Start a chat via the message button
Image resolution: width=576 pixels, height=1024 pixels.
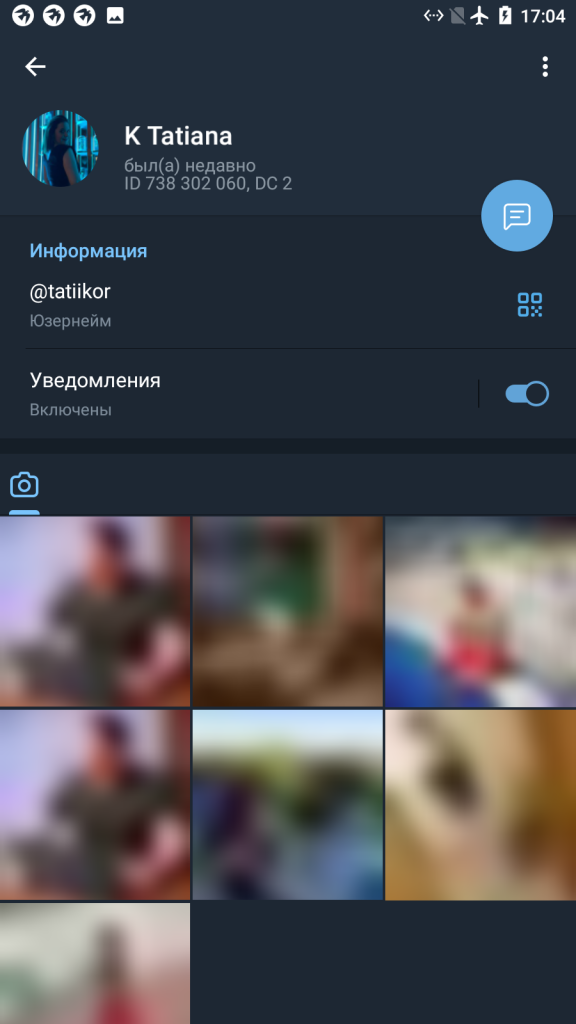pyautogui.click(x=517, y=216)
